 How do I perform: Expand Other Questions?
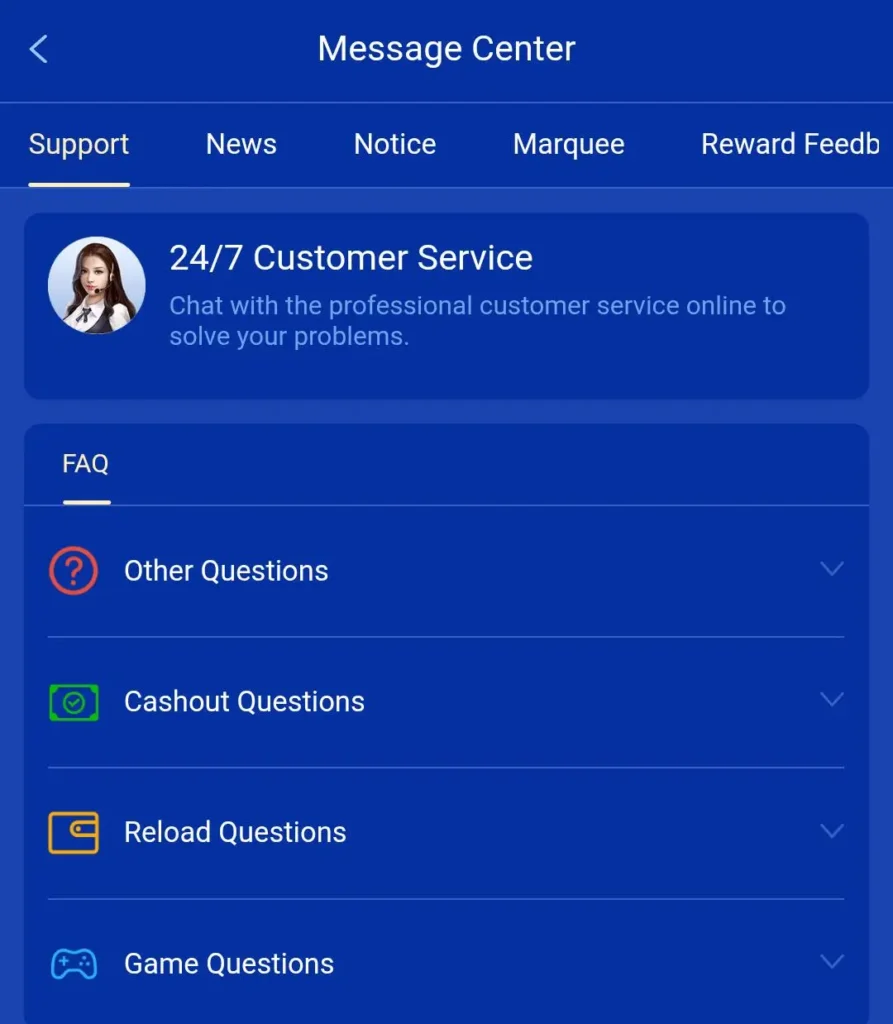click(x=446, y=571)
